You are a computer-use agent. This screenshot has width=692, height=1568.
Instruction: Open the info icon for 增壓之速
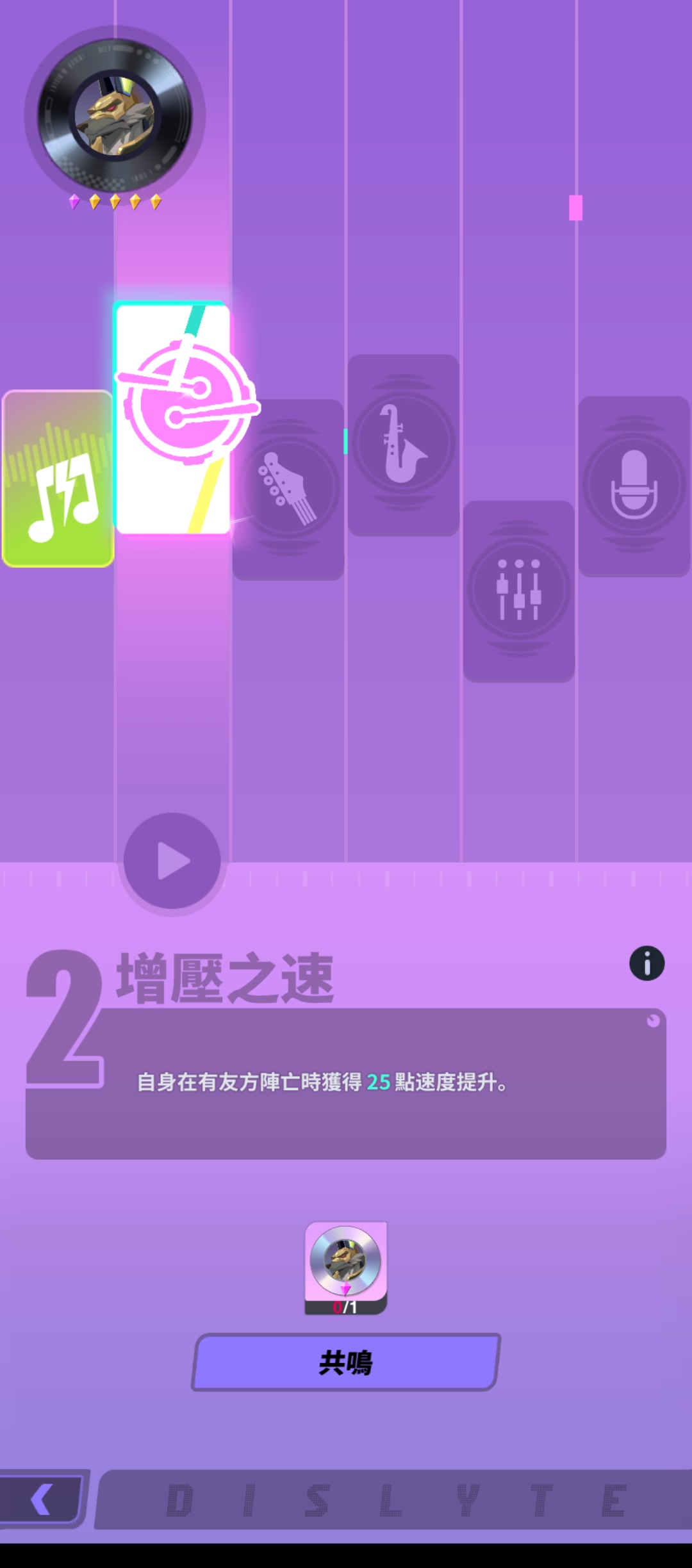(x=647, y=963)
